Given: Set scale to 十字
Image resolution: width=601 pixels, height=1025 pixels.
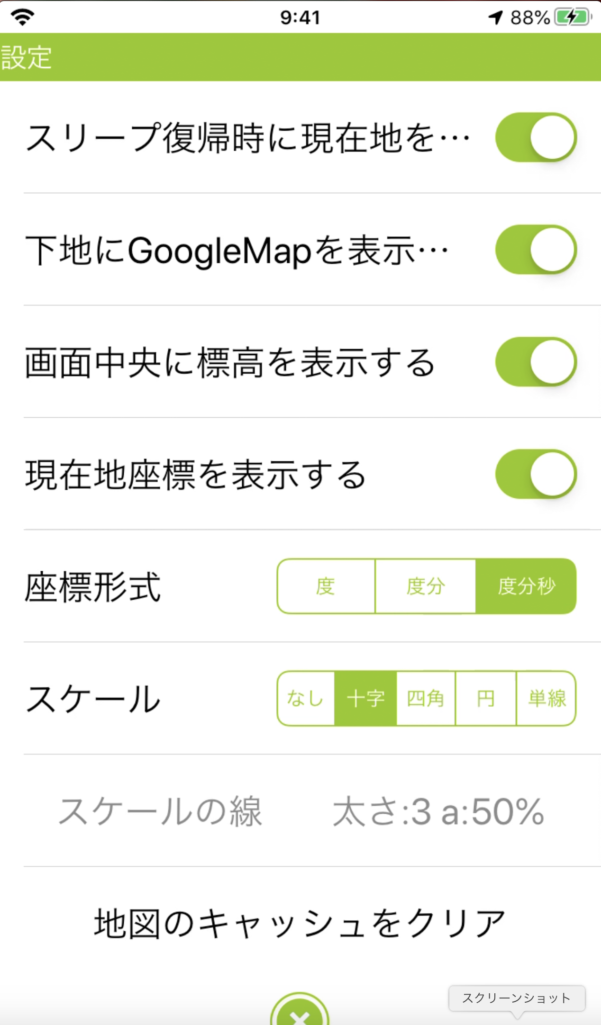Looking at the screenshot, I should [x=366, y=698].
